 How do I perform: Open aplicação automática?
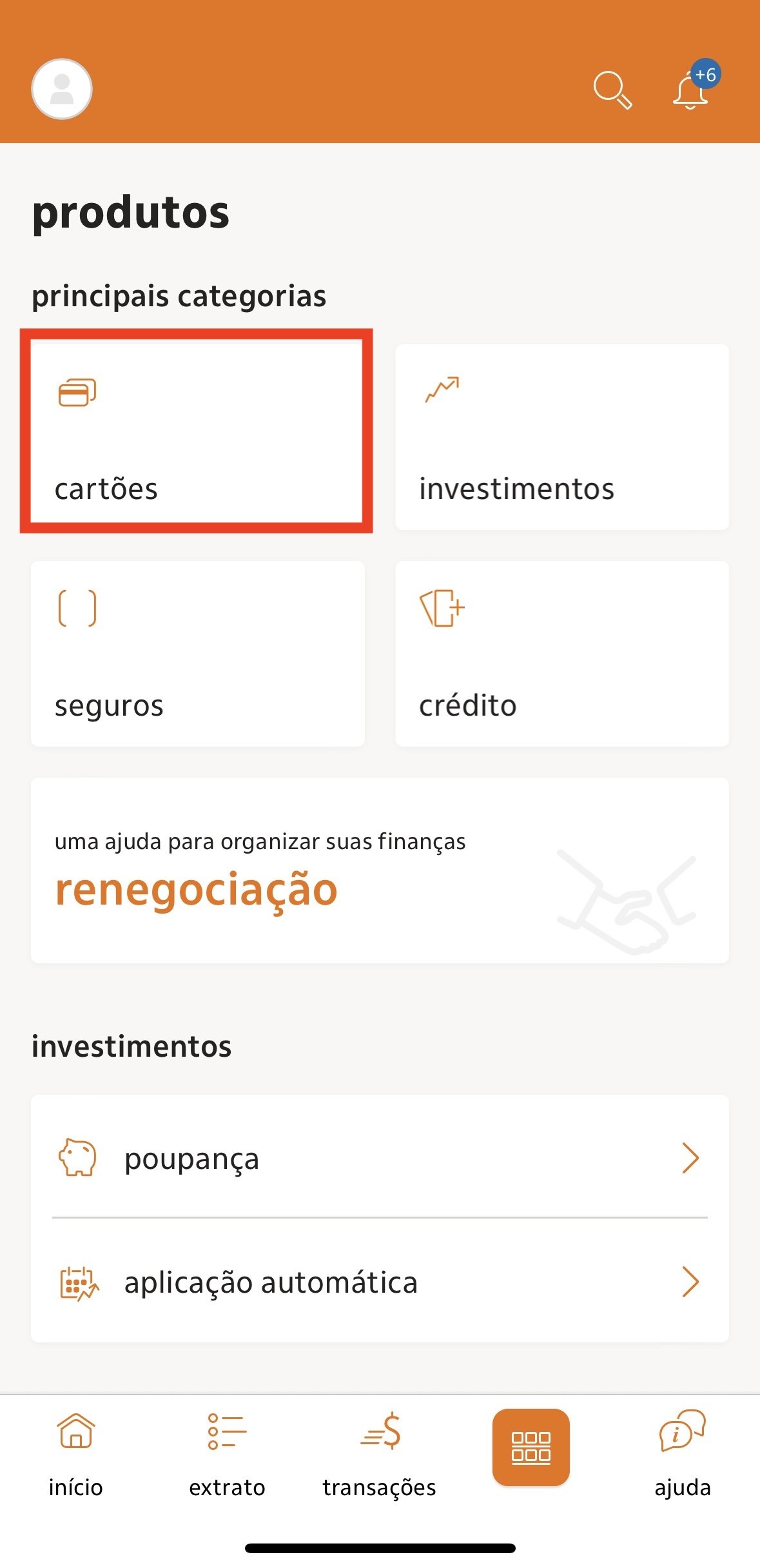pos(380,1282)
